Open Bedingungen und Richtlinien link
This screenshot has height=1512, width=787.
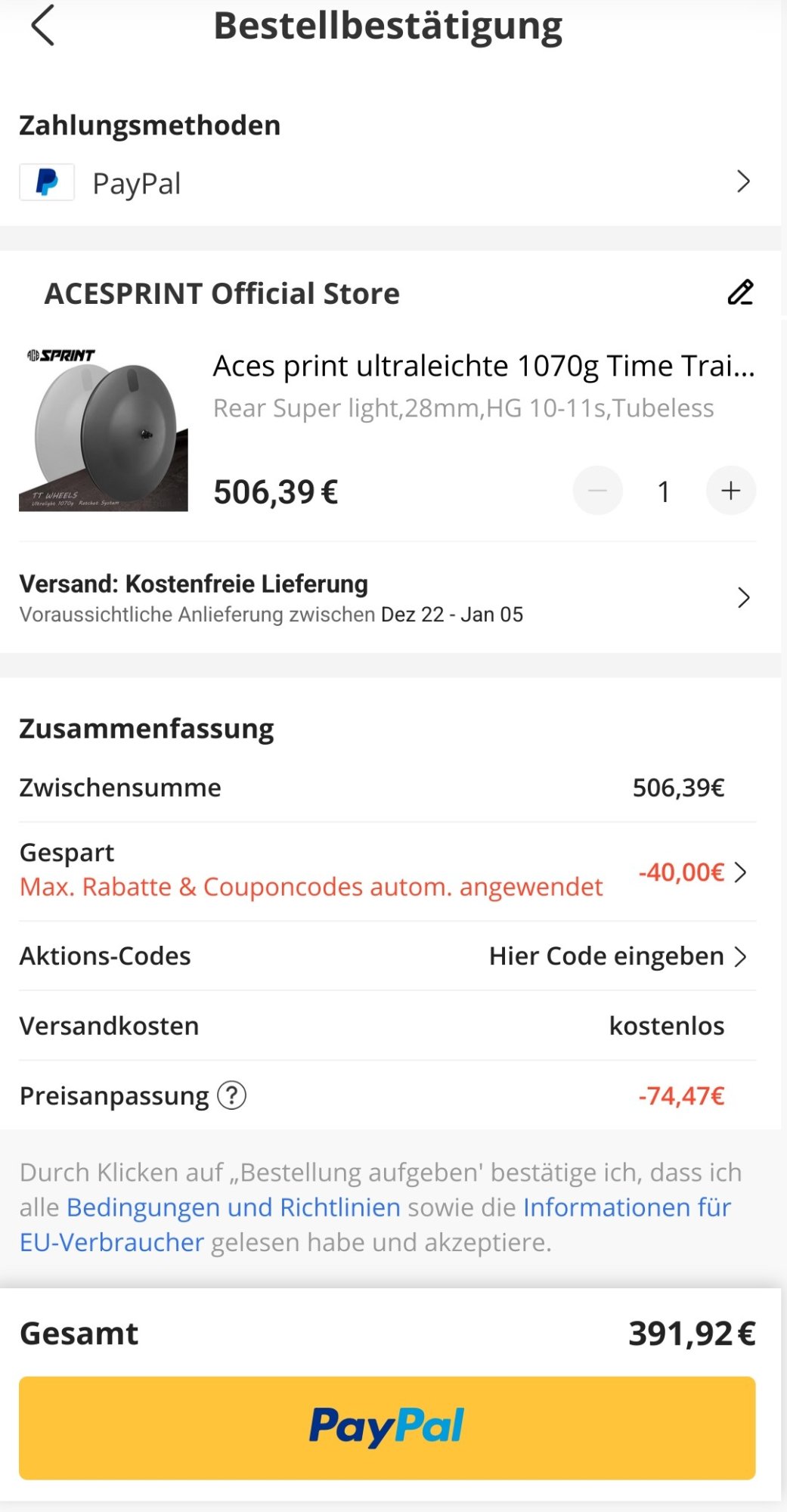(234, 1207)
